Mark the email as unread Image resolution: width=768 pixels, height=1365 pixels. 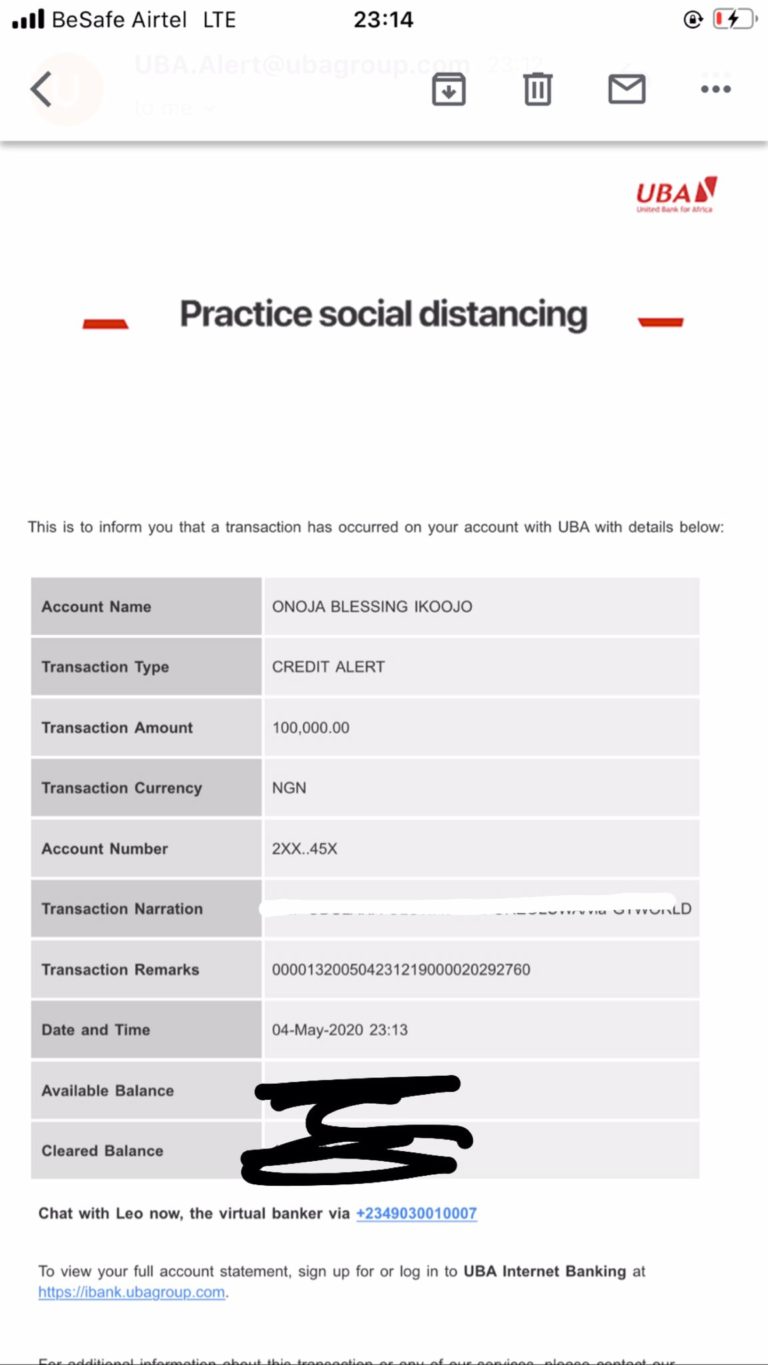[626, 89]
